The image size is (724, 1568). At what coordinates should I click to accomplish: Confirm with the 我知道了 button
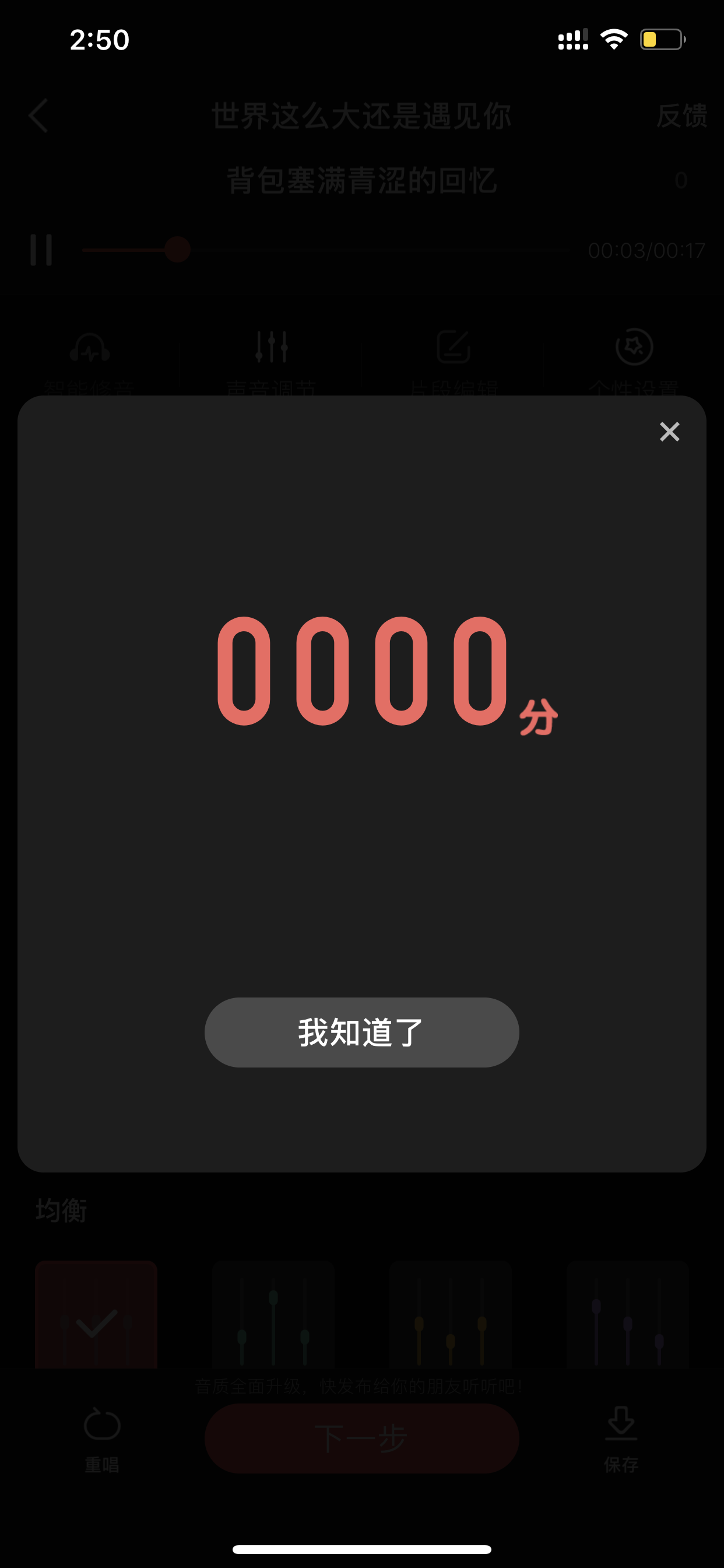[x=361, y=1032]
